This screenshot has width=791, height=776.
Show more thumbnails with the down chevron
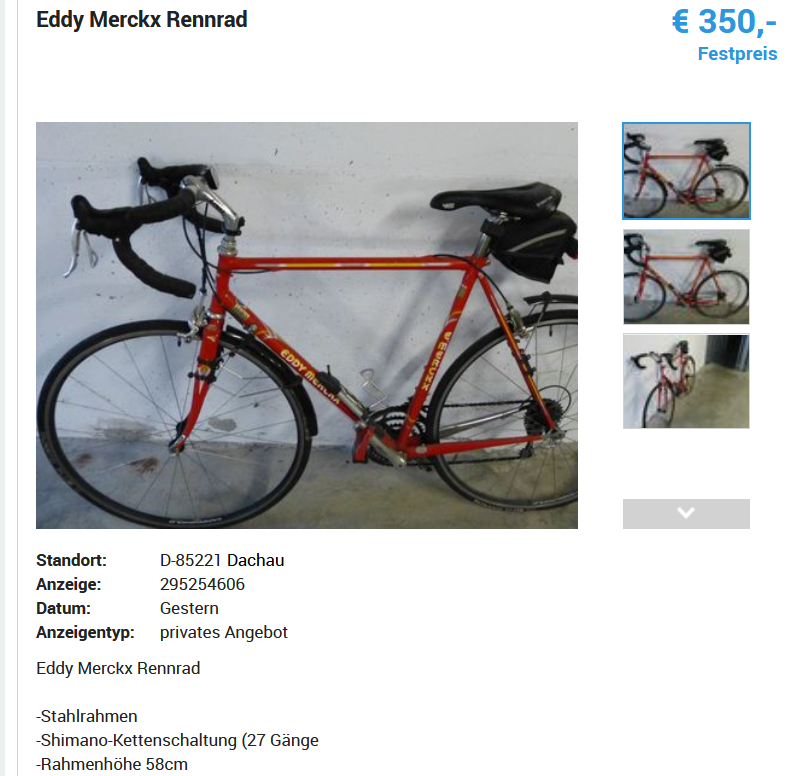[x=686, y=513]
